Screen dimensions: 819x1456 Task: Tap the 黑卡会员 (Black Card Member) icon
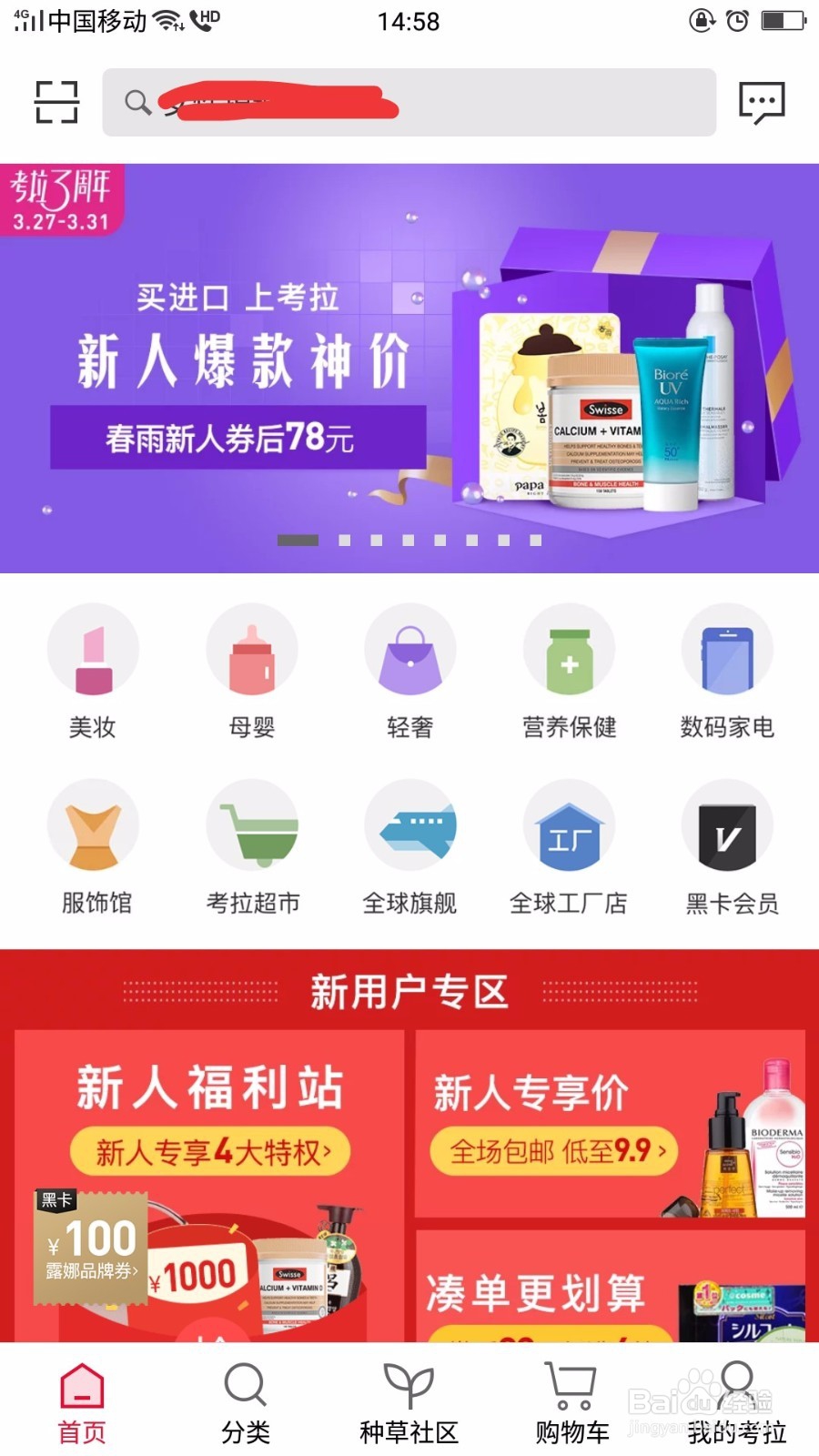coord(727,849)
